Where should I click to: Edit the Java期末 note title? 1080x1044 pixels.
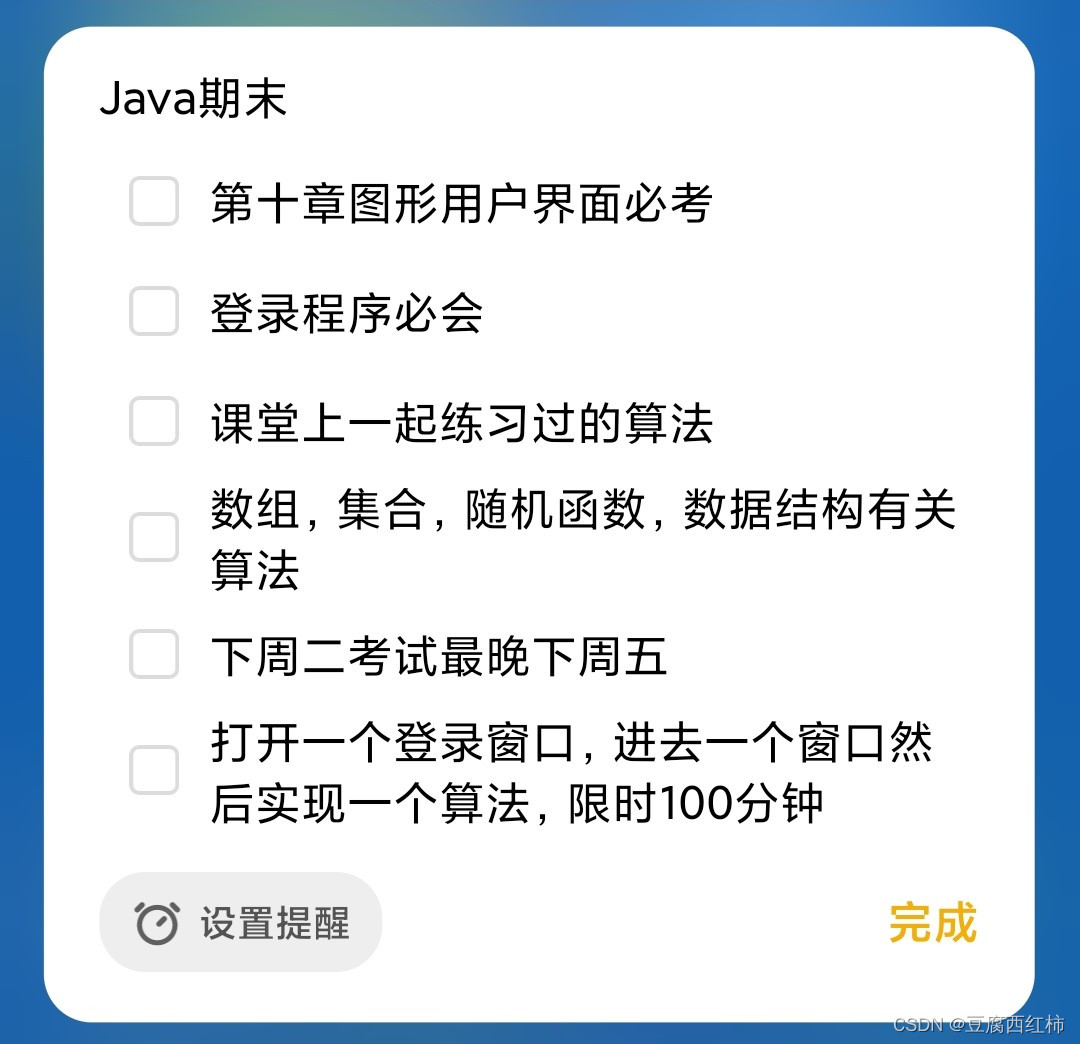click(x=194, y=100)
